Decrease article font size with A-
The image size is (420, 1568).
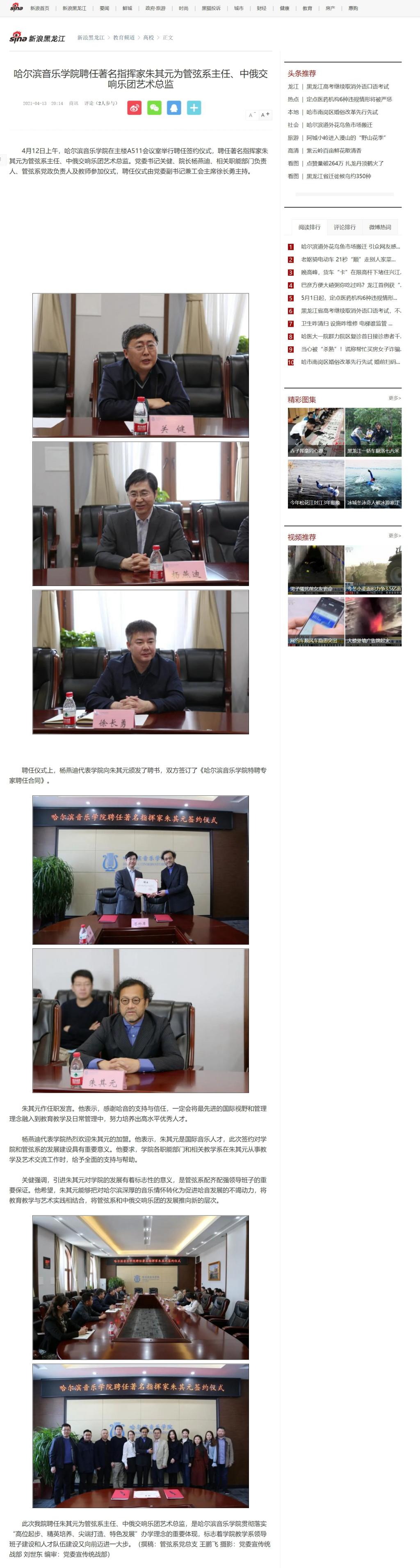(x=251, y=114)
